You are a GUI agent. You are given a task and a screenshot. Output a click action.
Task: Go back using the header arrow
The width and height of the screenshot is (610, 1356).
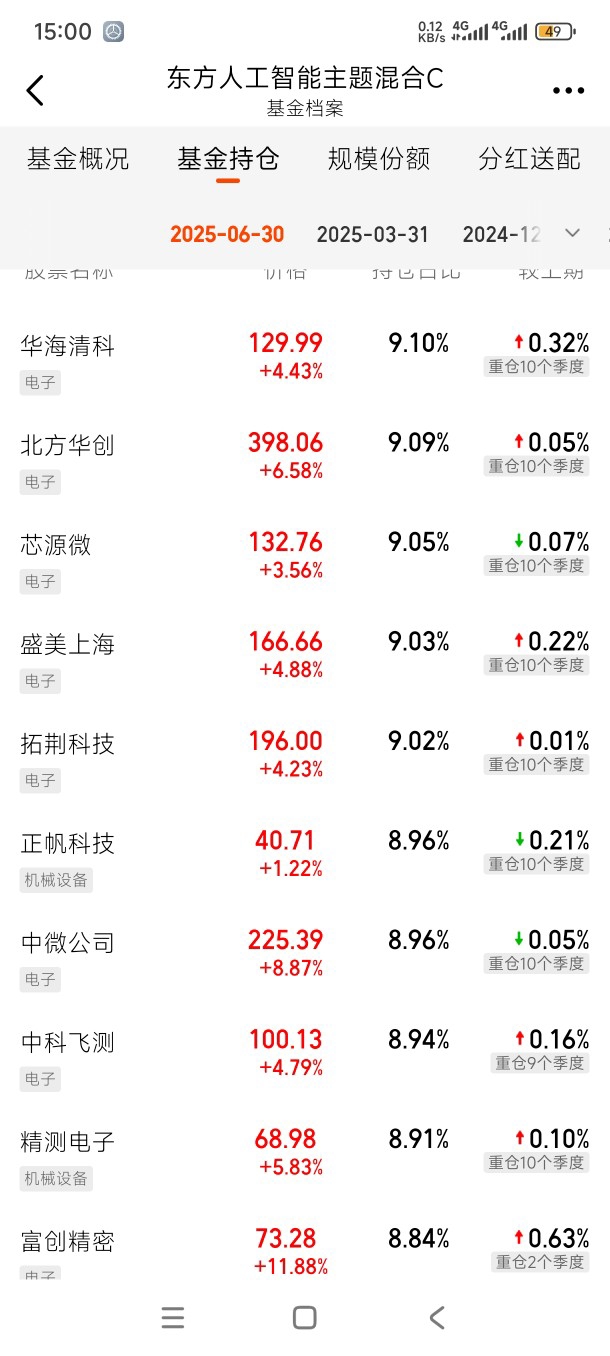pyautogui.click(x=35, y=91)
